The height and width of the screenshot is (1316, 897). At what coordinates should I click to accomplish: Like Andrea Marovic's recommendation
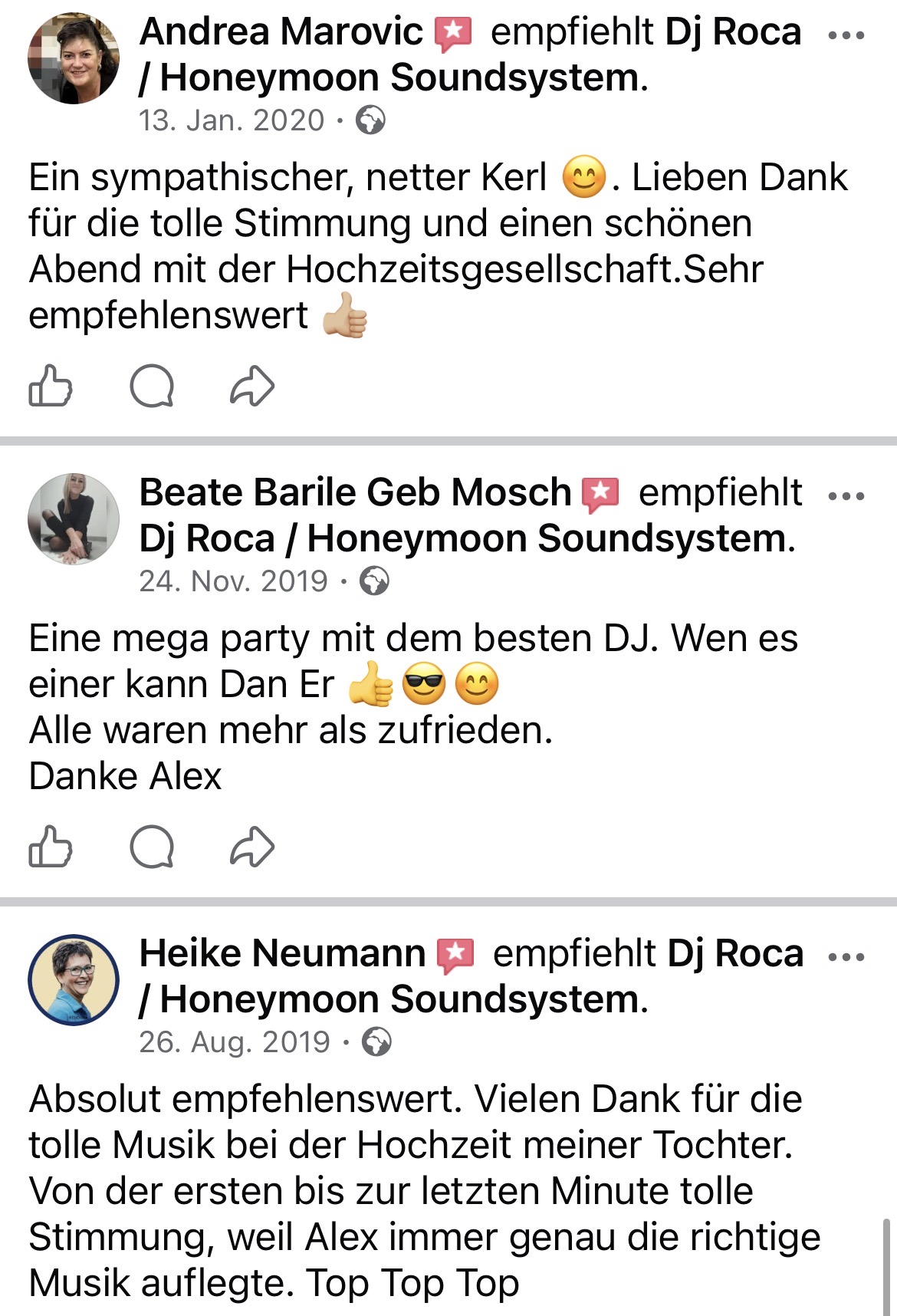click(51, 385)
